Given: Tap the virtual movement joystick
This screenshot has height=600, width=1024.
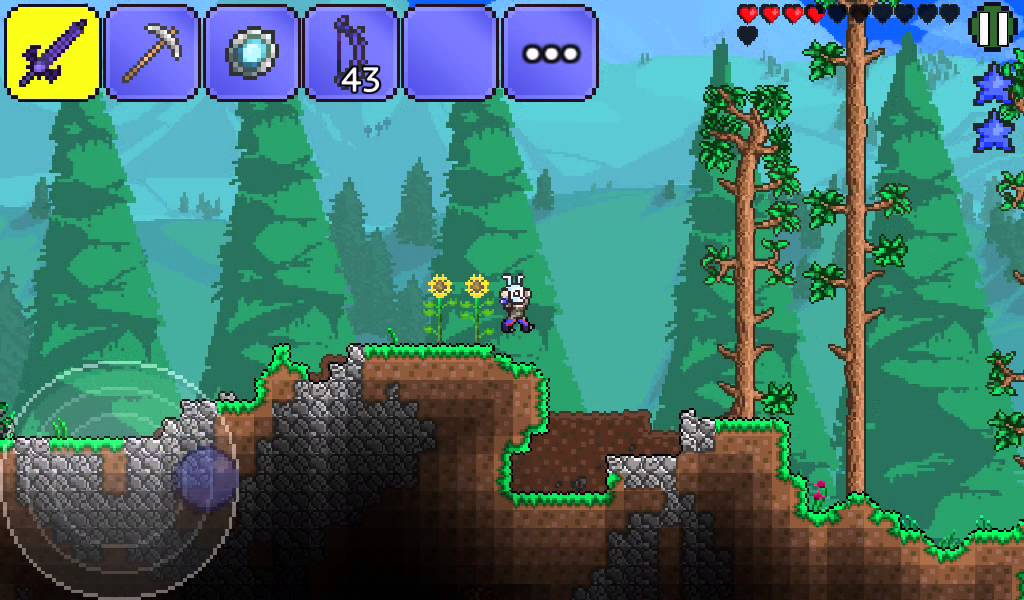Looking at the screenshot, I should (207, 476).
